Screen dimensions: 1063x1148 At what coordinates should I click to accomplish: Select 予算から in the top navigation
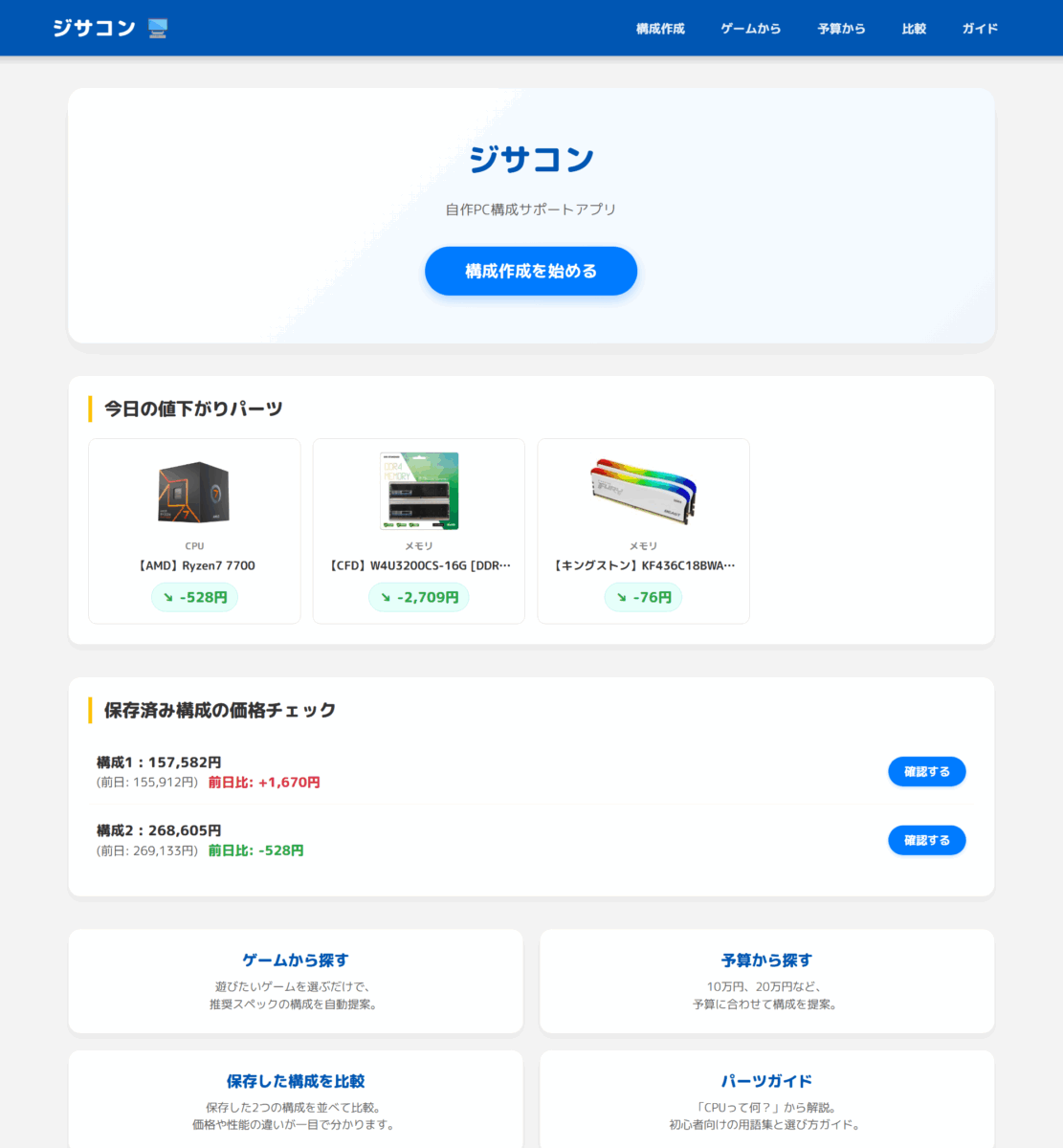pos(841,29)
